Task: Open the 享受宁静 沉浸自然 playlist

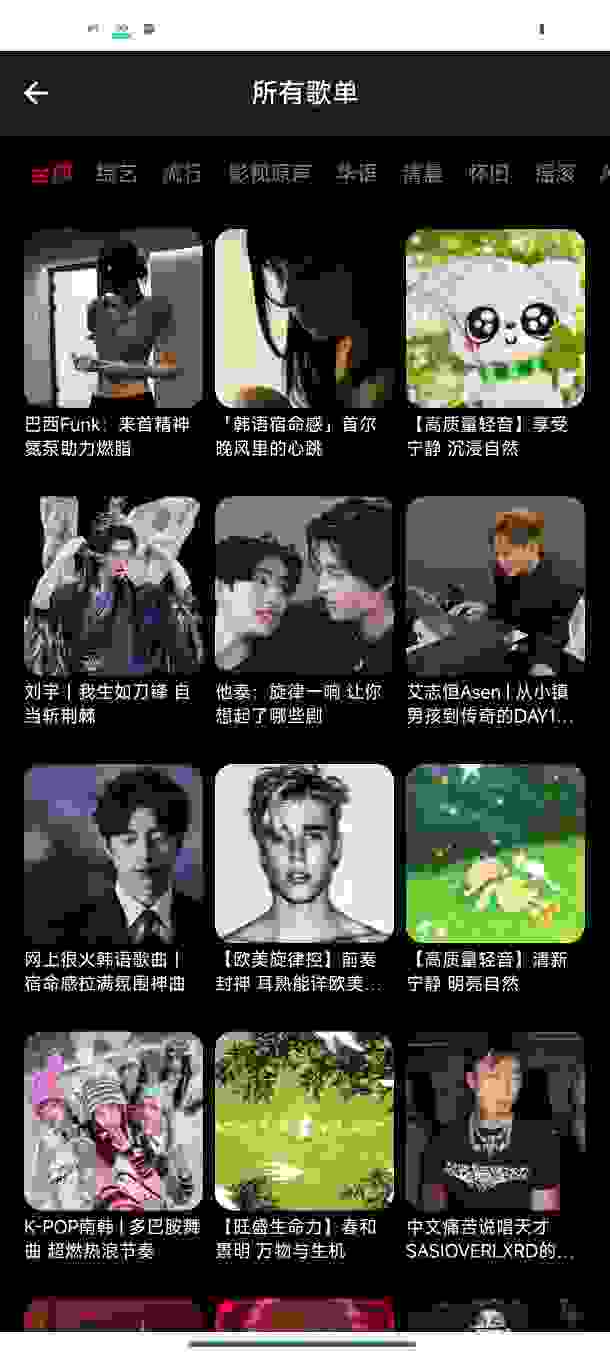Action: click(495, 318)
